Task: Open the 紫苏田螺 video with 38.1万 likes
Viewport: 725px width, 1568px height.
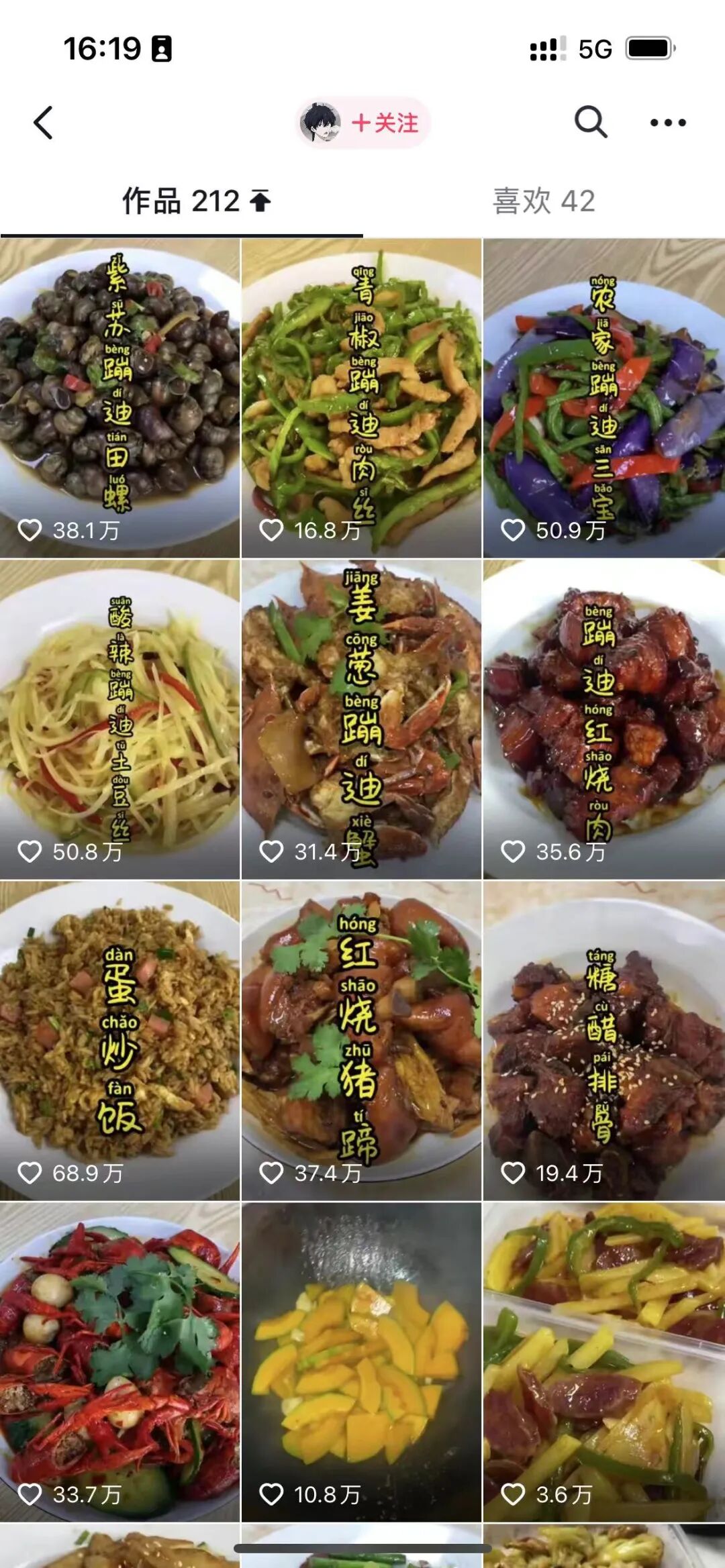Action: click(x=119, y=399)
